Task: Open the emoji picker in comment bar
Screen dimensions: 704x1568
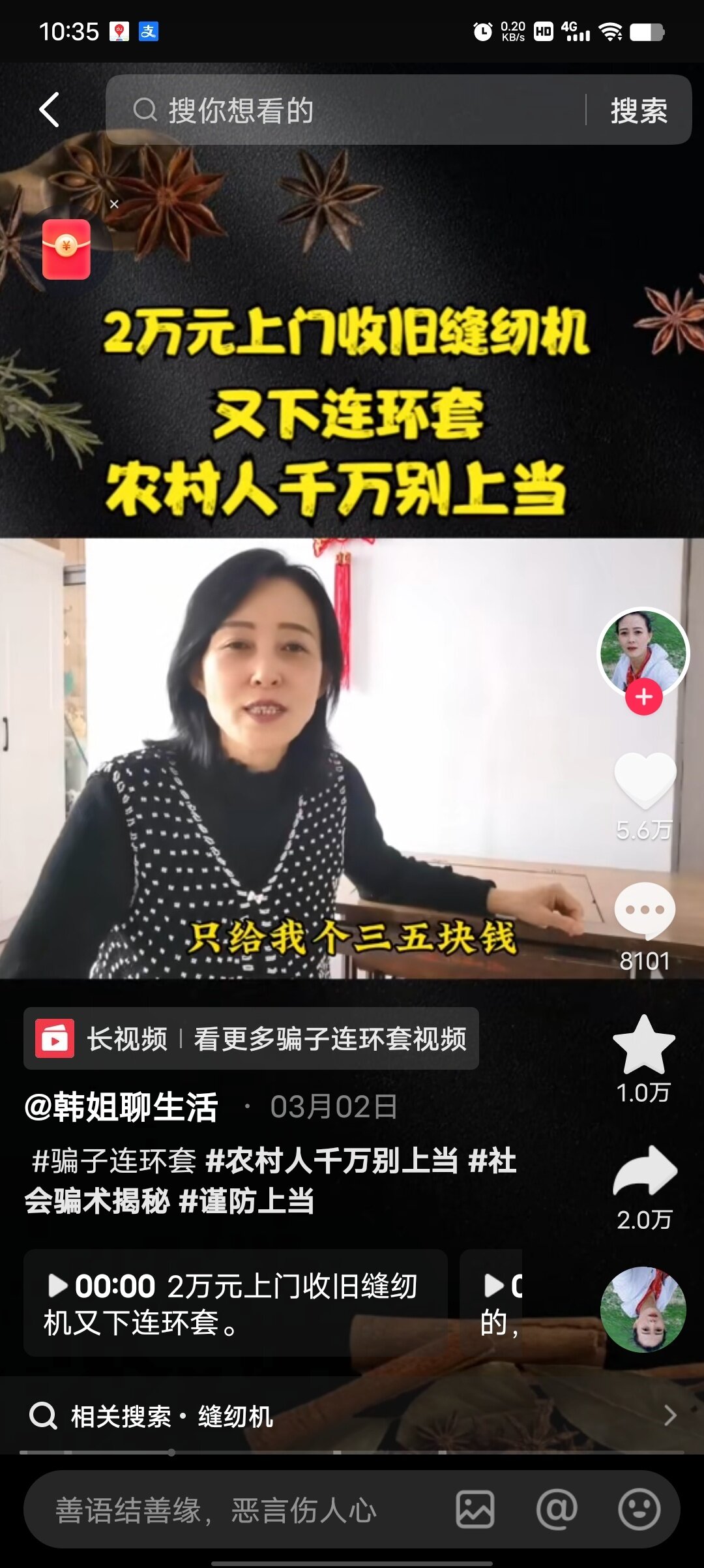Action: [639, 1510]
